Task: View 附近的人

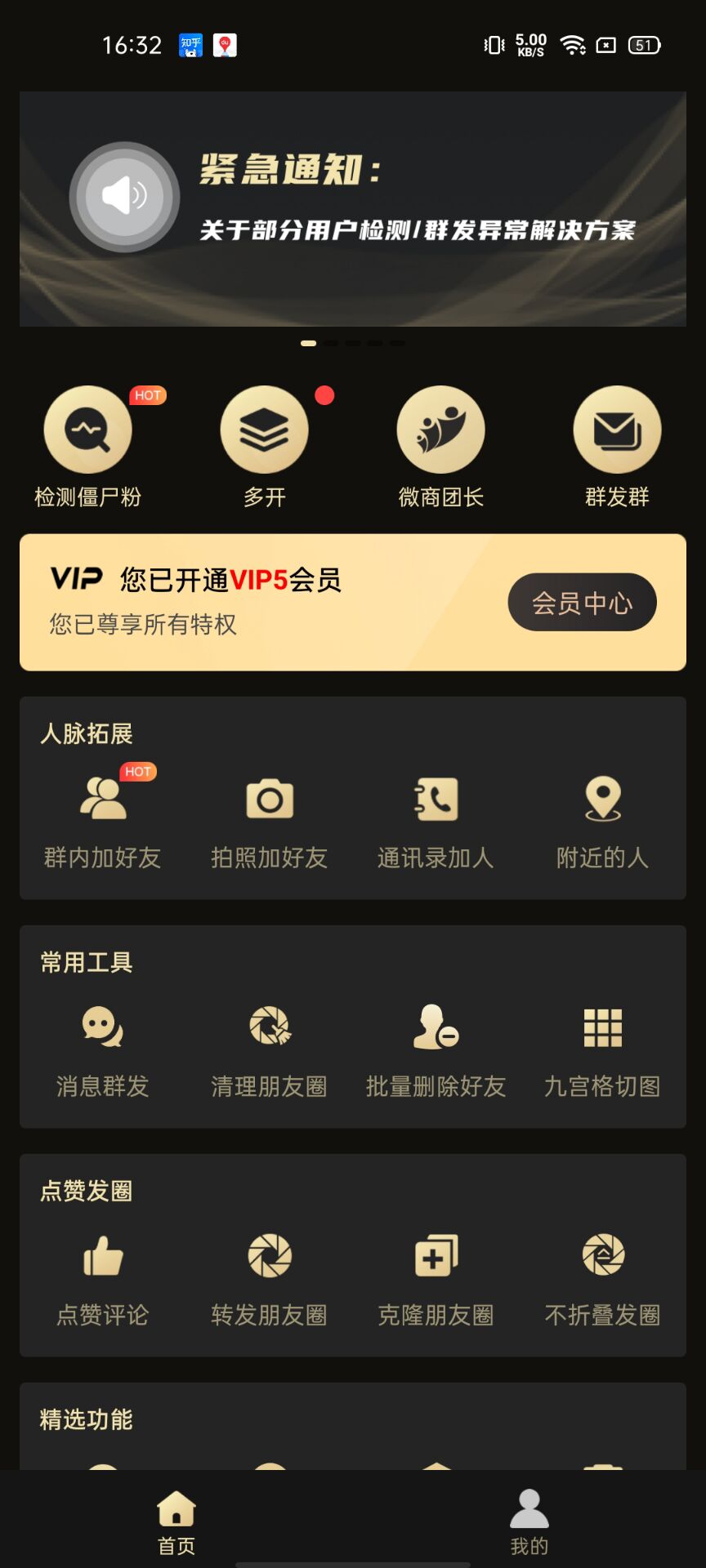Action: (x=603, y=821)
